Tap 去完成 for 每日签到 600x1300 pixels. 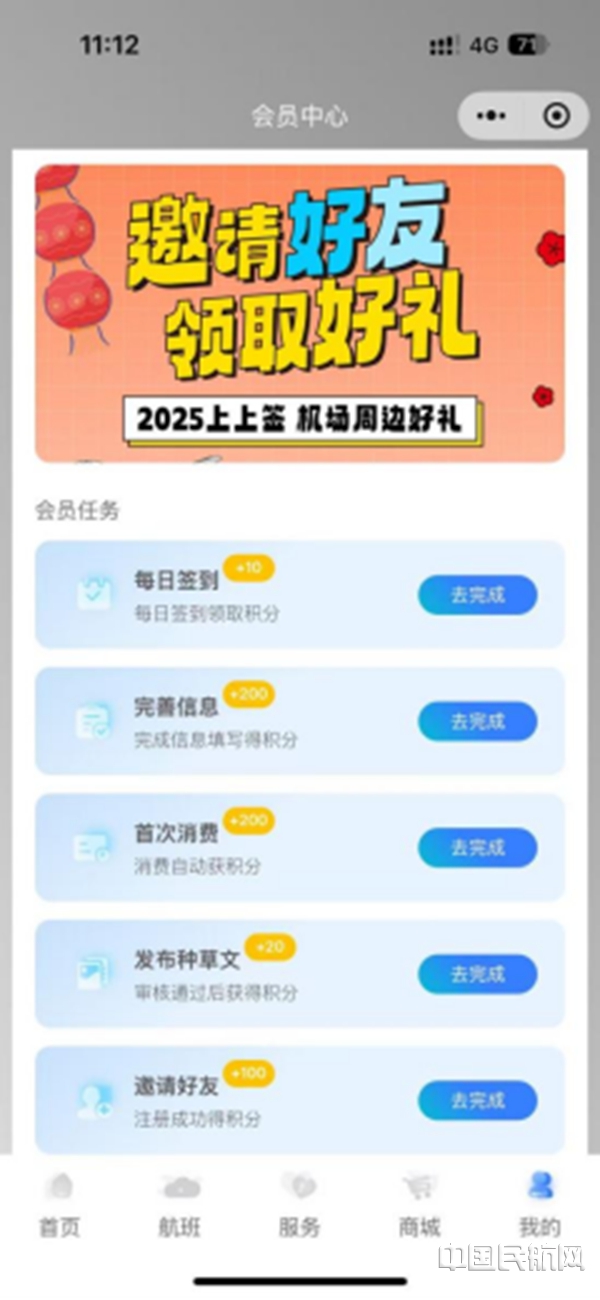point(477,595)
